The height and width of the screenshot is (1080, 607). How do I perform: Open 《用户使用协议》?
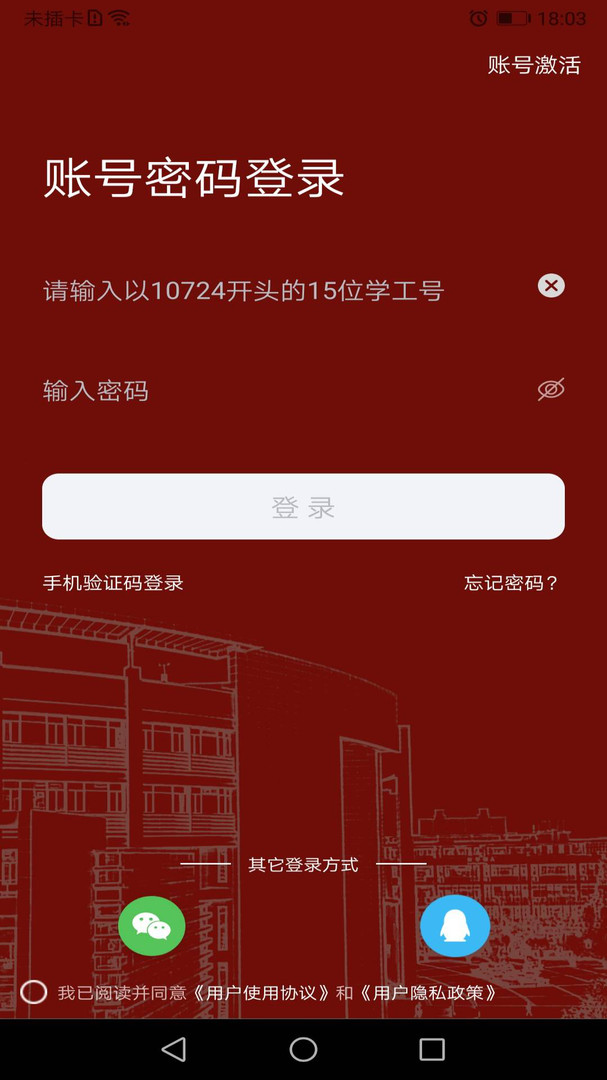tap(262, 993)
